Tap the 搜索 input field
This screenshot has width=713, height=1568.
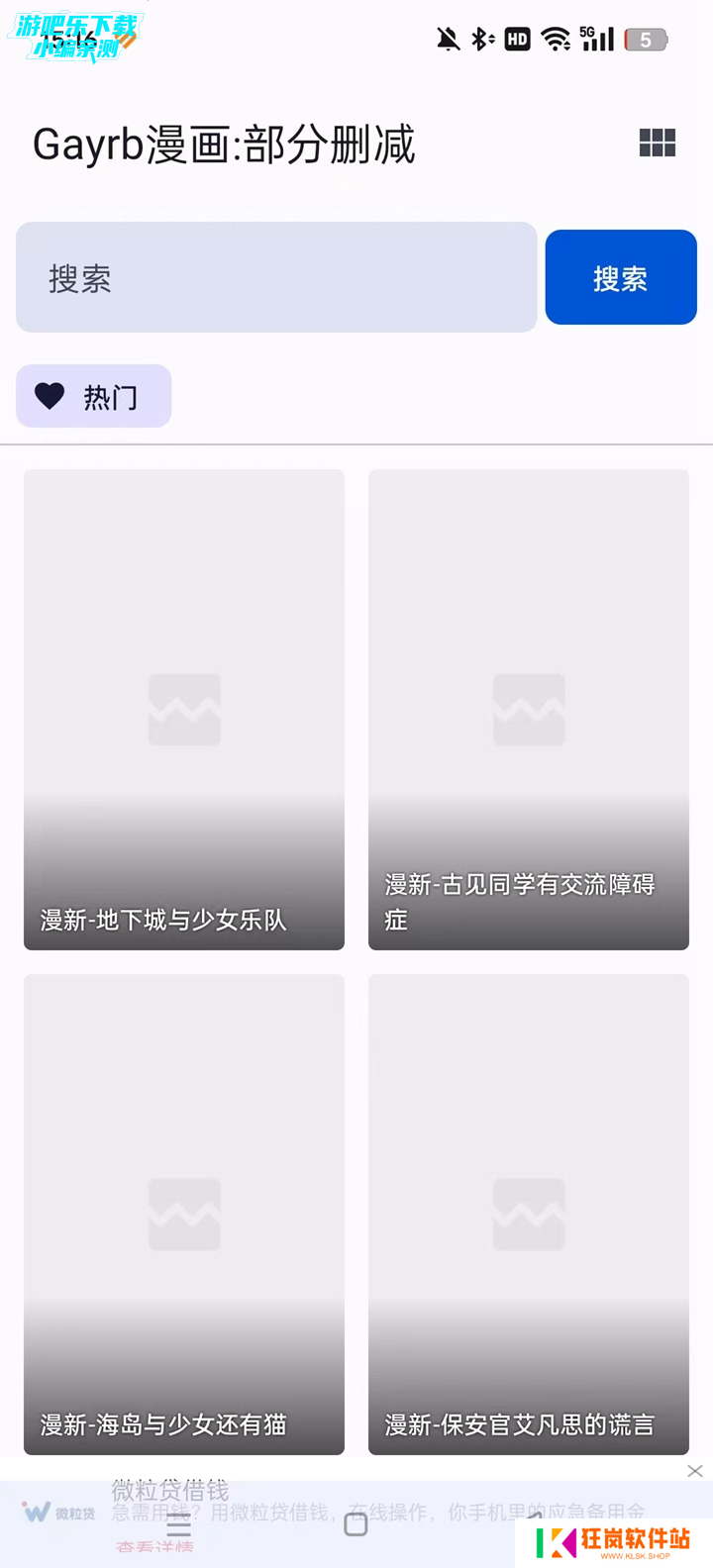coord(276,278)
